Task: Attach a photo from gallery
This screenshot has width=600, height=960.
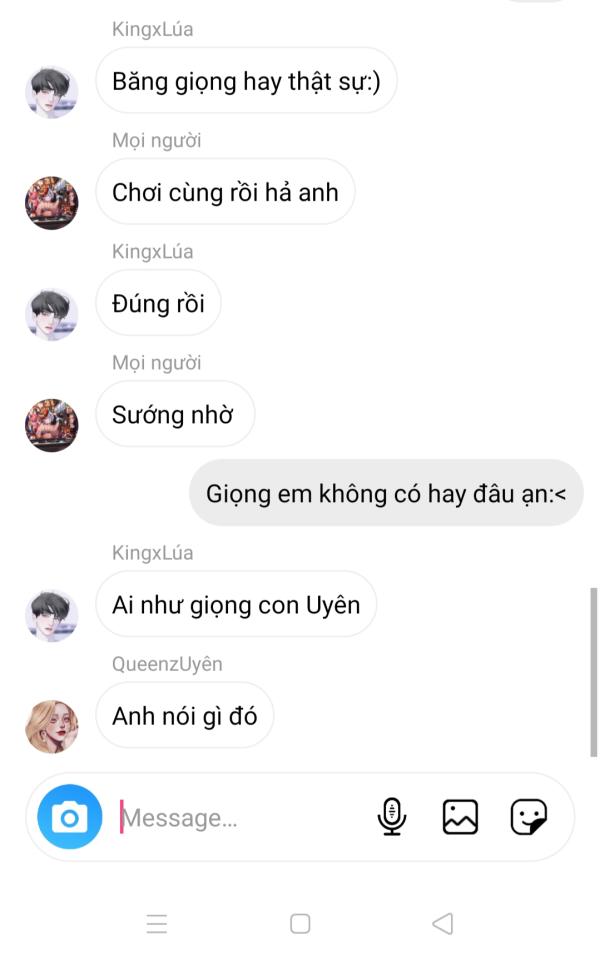Action: coord(460,817)
